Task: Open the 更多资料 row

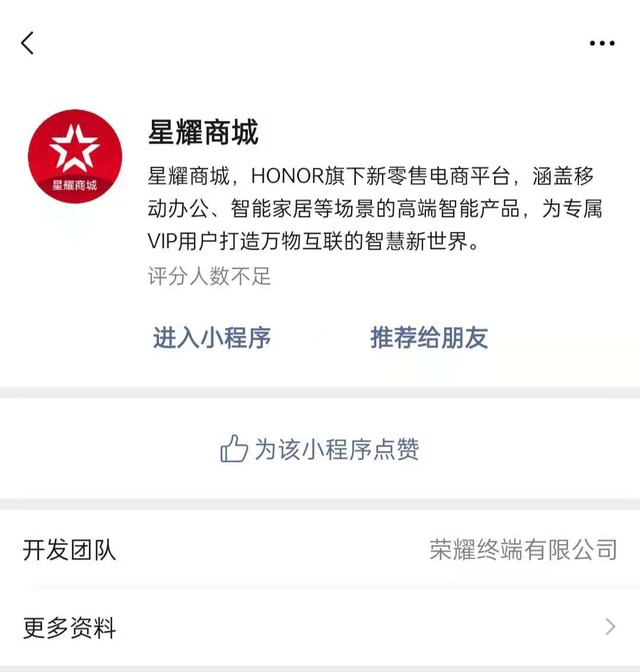Action: point(320,628)
